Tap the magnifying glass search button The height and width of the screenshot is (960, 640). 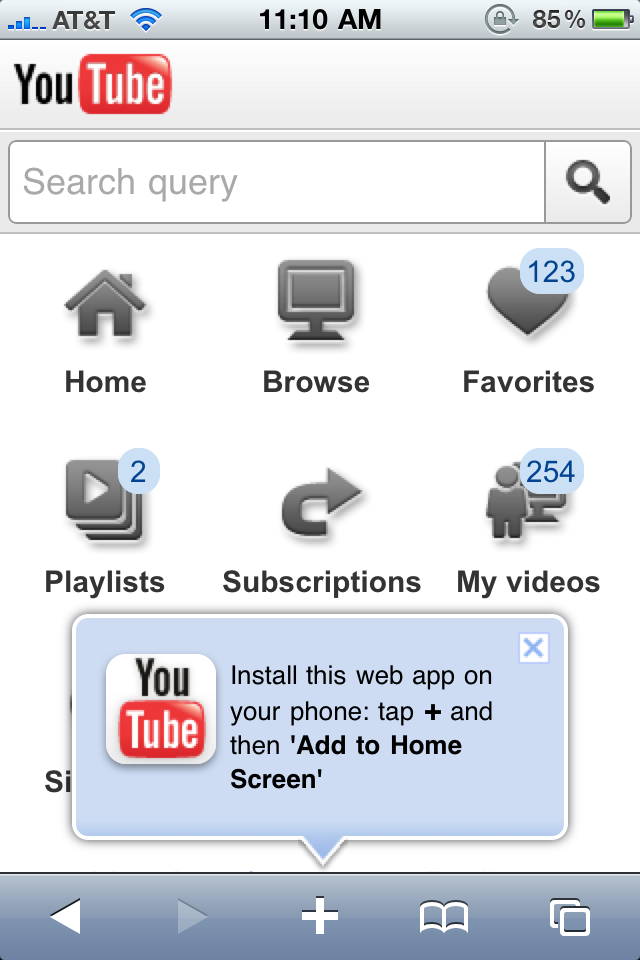pos(588,182)
